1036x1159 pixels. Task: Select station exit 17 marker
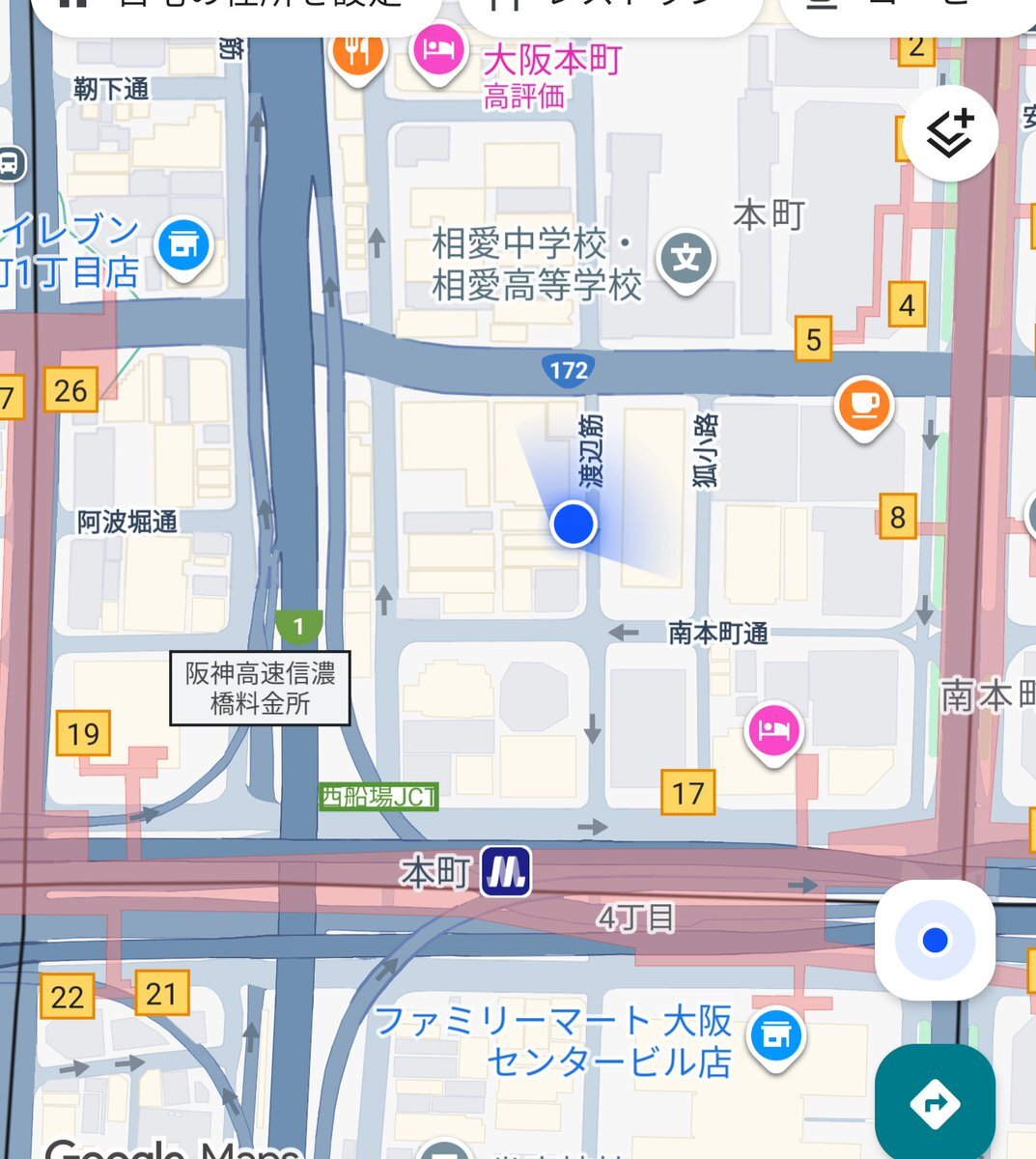click(x=687, y=794)
